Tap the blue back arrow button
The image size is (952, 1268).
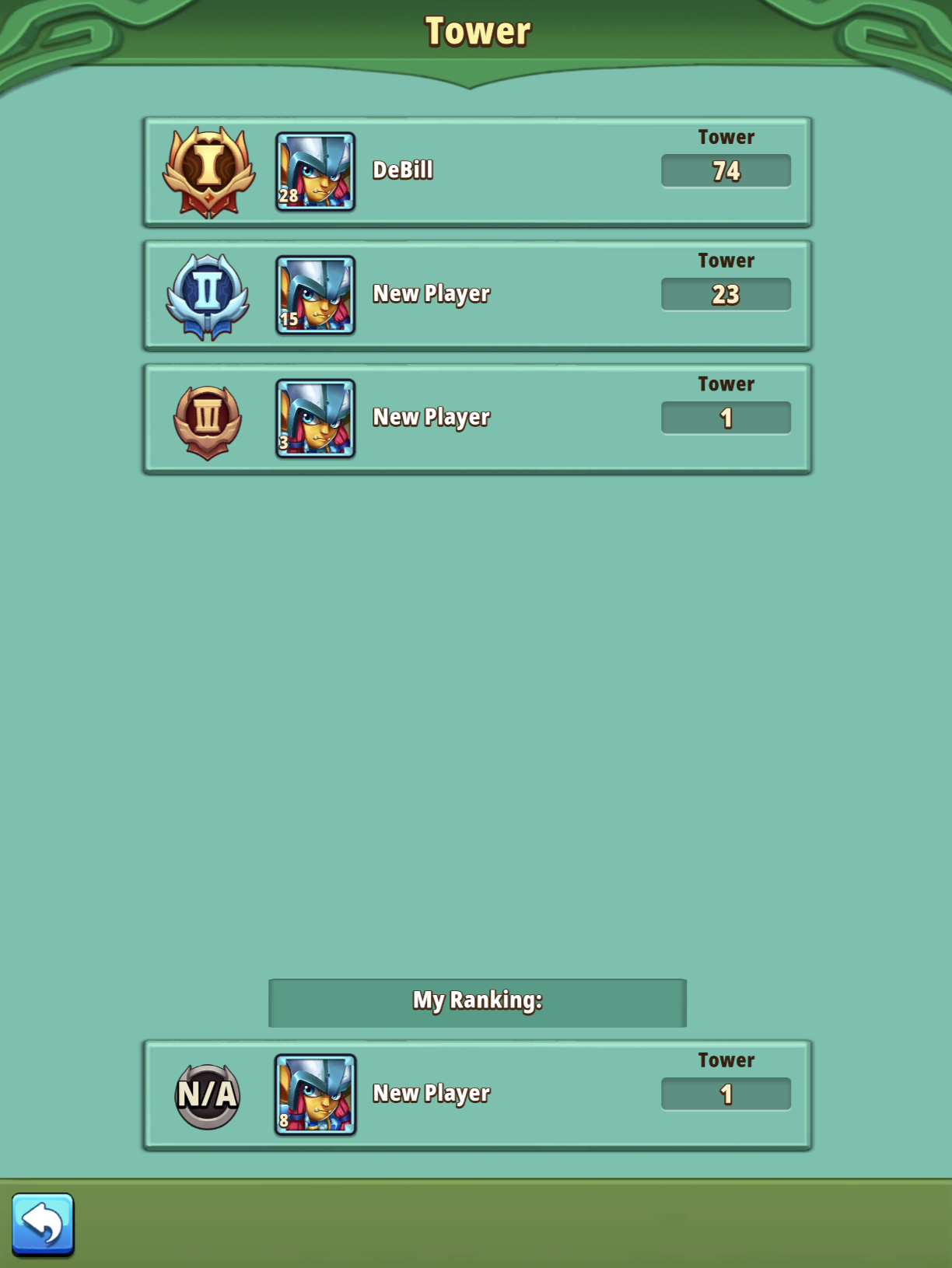tap(43, 1224)
